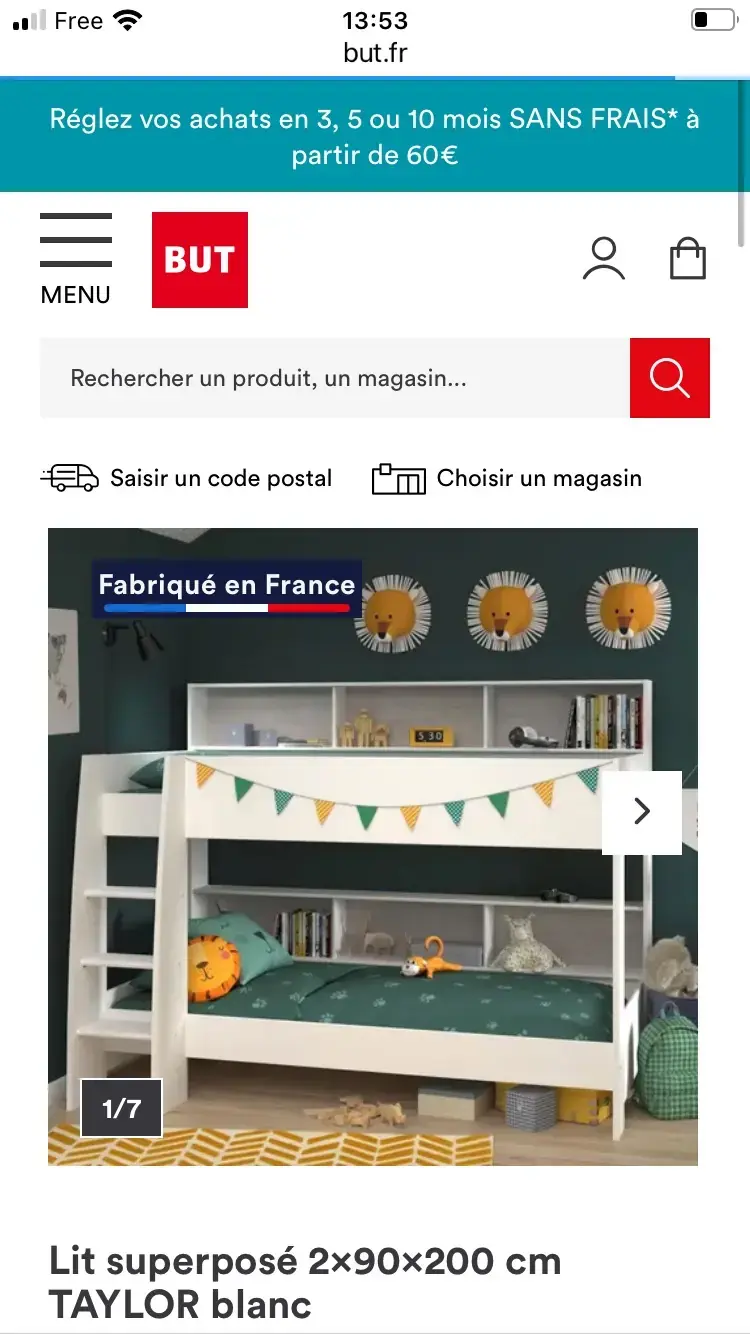The width and height of the screenshot is (750, 1334).
Task: Open the user account icon
Action: click(x=604, y=259)
